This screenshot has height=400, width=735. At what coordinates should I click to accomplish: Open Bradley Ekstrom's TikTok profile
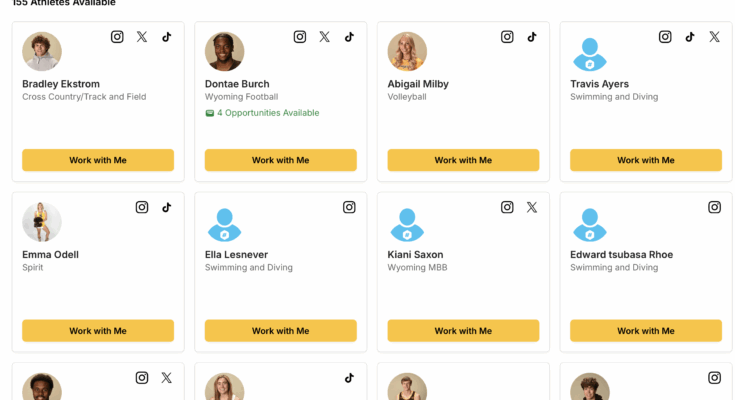tap(167, 37)
